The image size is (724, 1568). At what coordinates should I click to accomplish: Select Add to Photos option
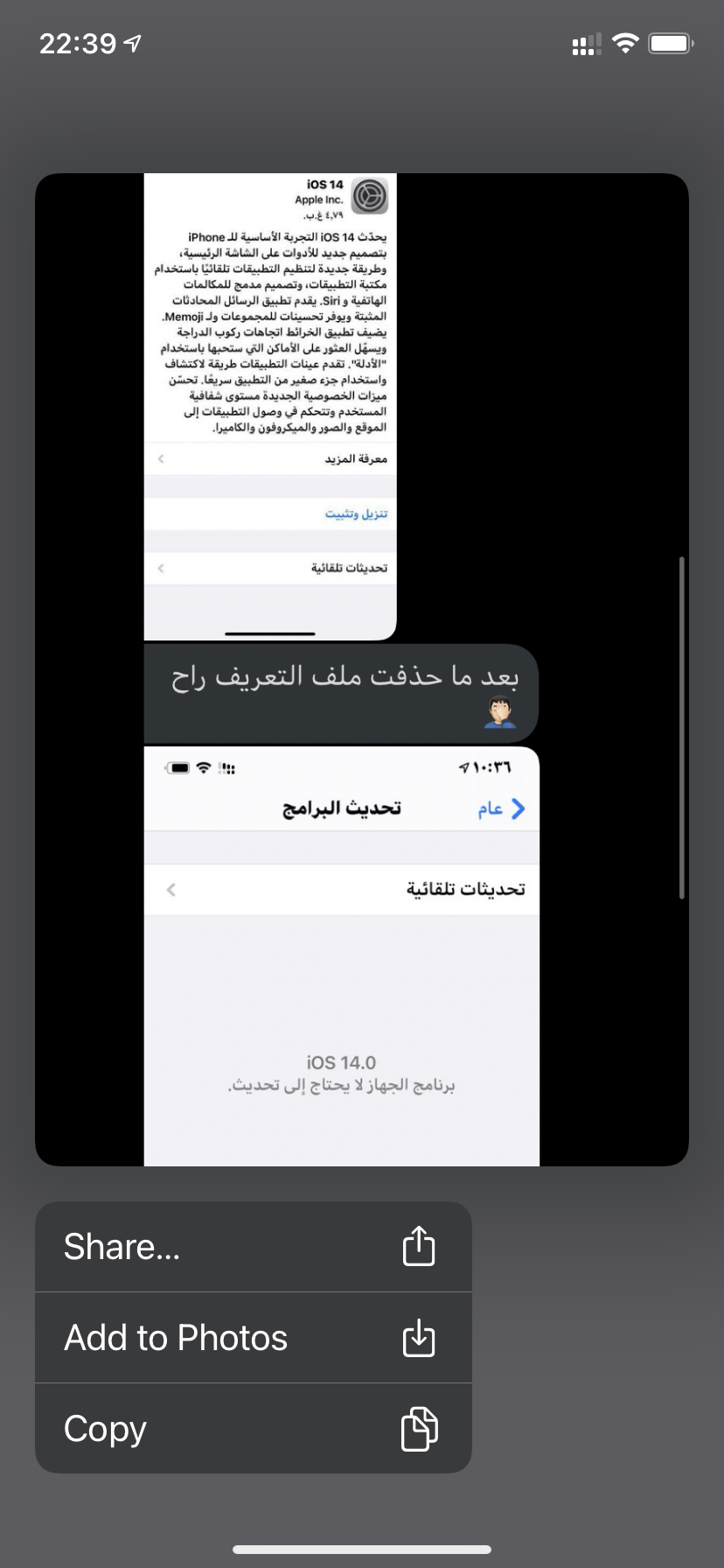[253, 1338]
